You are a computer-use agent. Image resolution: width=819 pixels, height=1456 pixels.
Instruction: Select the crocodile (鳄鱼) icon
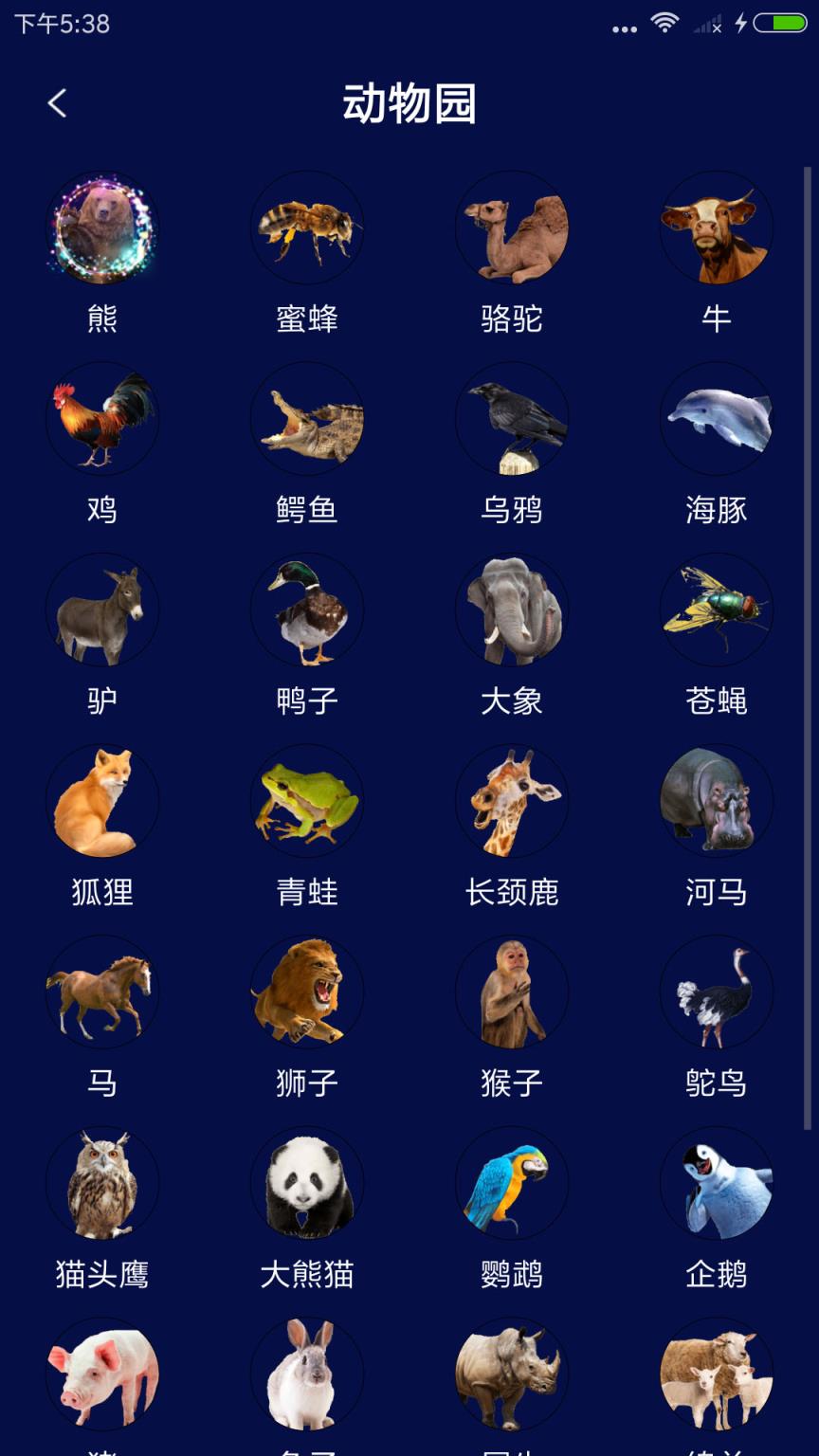307,419
